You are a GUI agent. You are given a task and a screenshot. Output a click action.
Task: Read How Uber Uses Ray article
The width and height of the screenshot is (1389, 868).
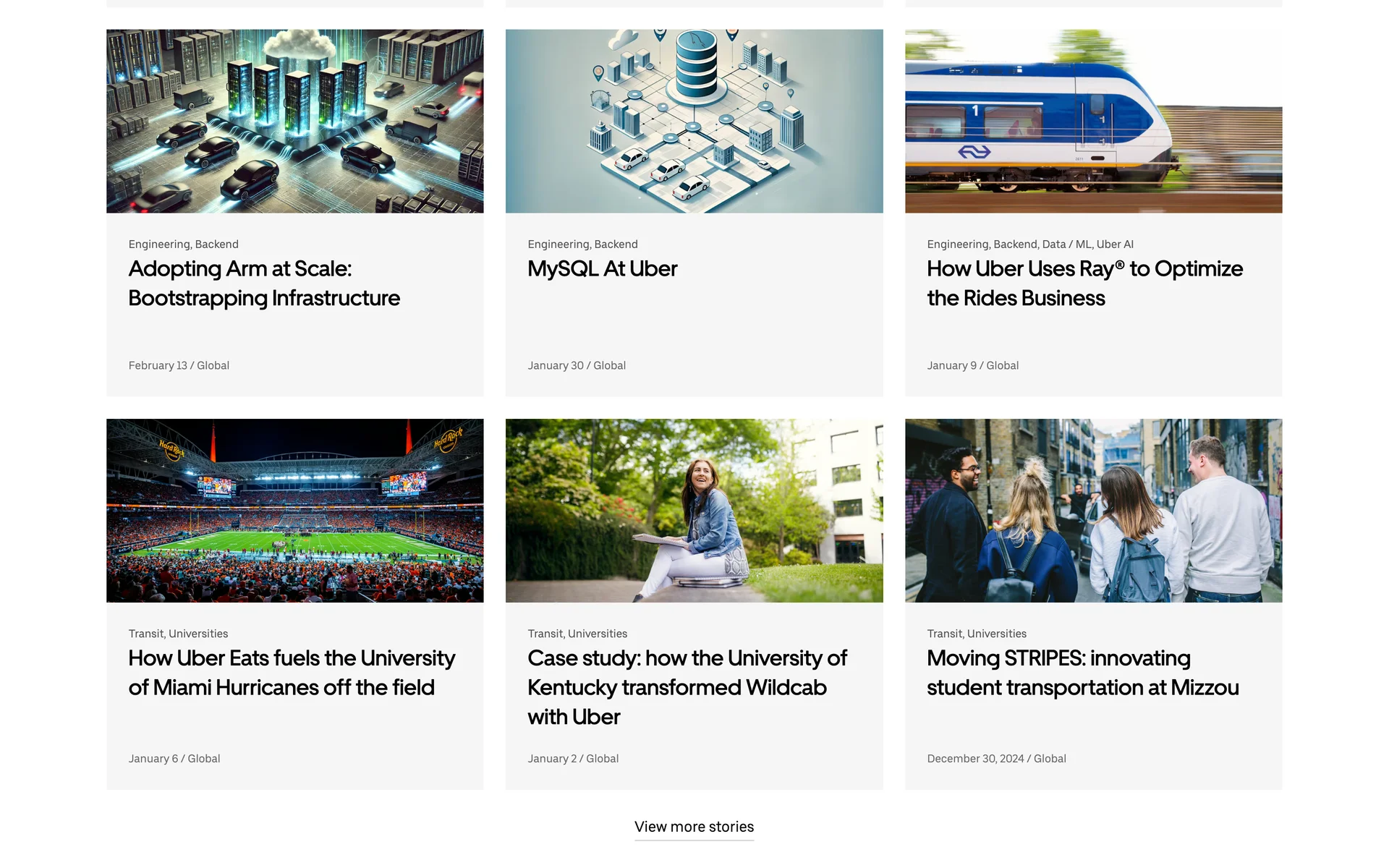[1084, 283]
